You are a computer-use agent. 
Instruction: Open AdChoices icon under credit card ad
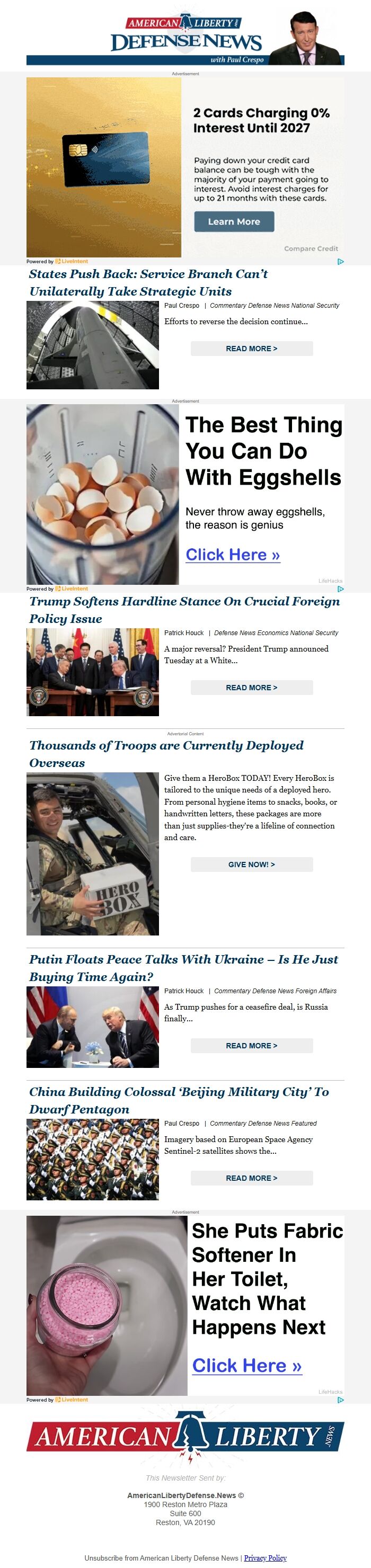coord(341,262)
